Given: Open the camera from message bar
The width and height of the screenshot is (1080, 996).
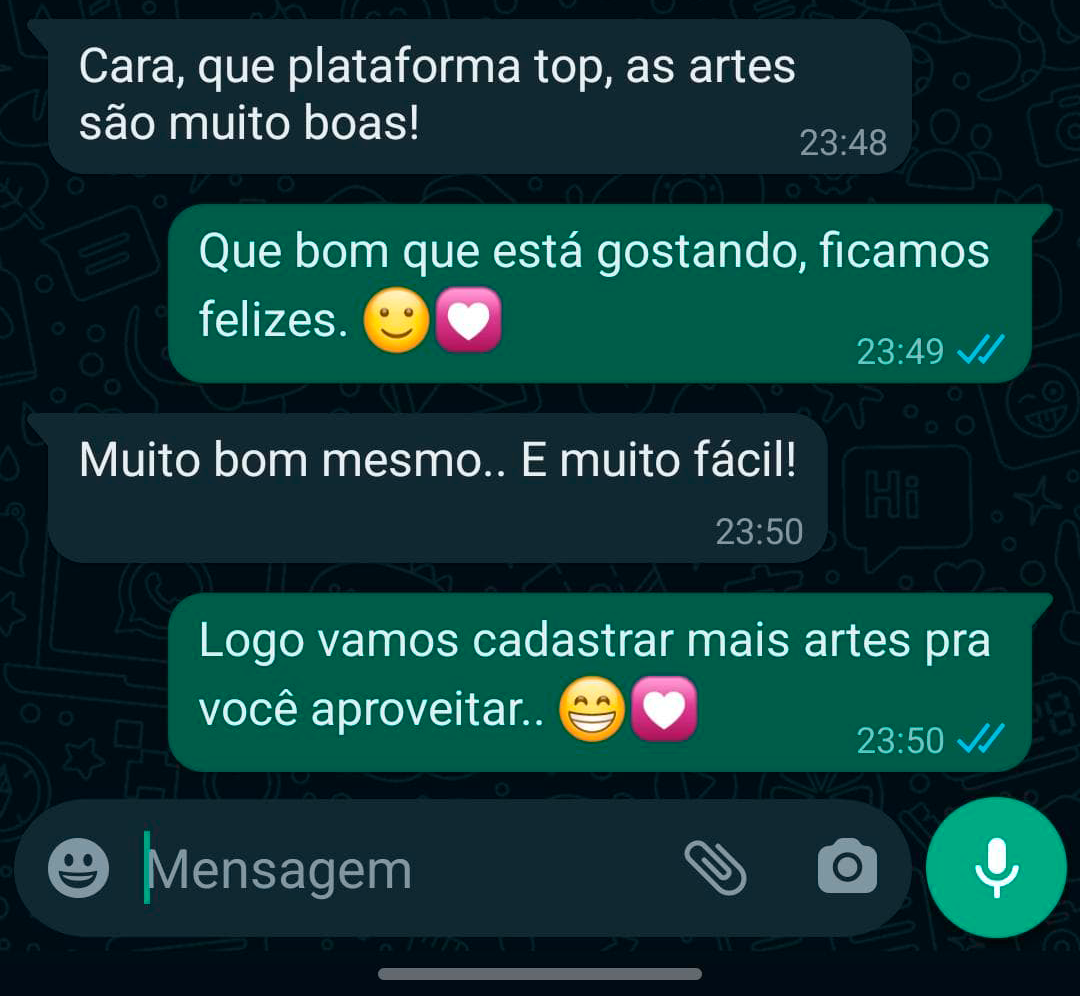Looking at the screenshot, I should 847,867.
